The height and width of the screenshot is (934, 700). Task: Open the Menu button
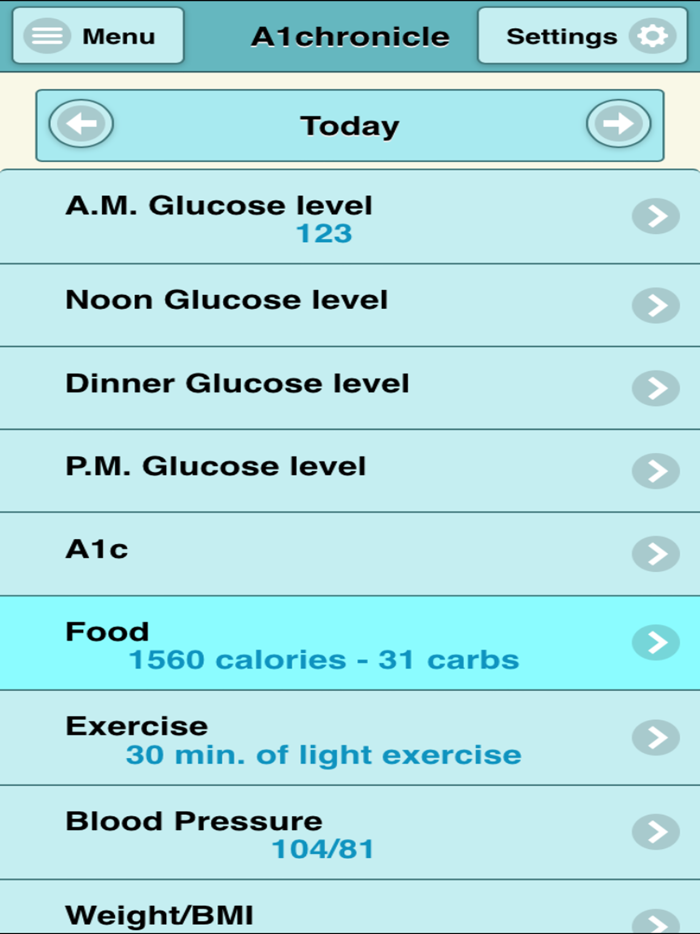[98, 36]
